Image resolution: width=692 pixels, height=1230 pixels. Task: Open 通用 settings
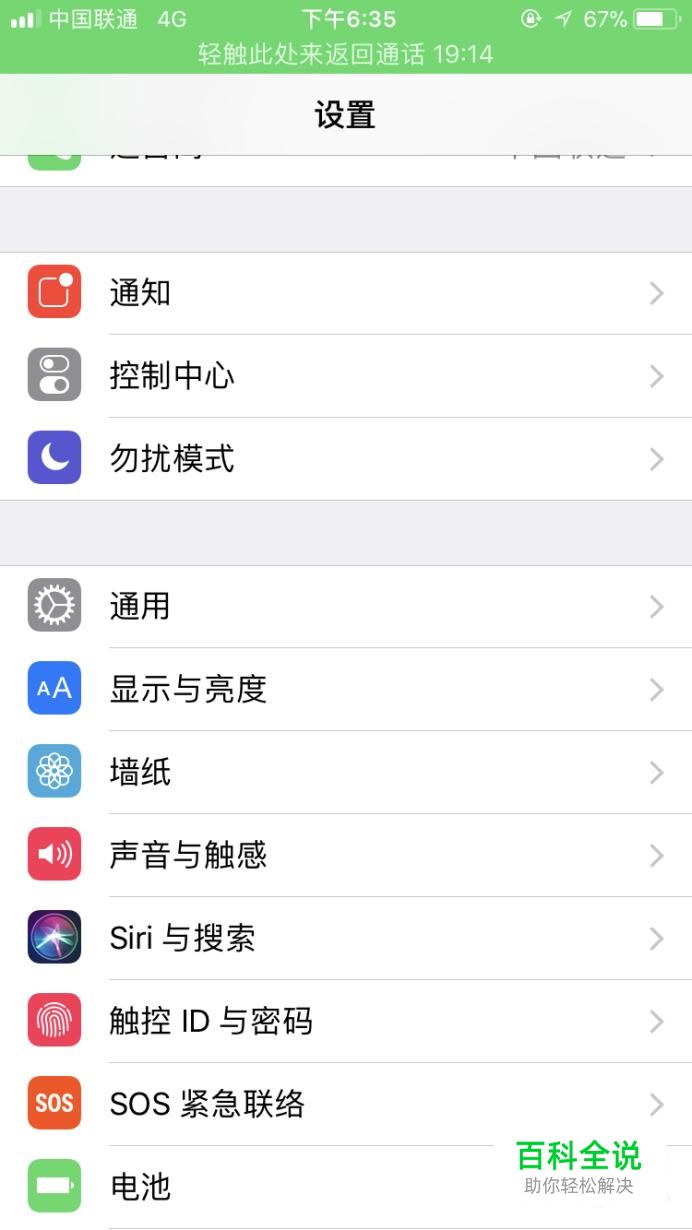(x=346, y=606)
